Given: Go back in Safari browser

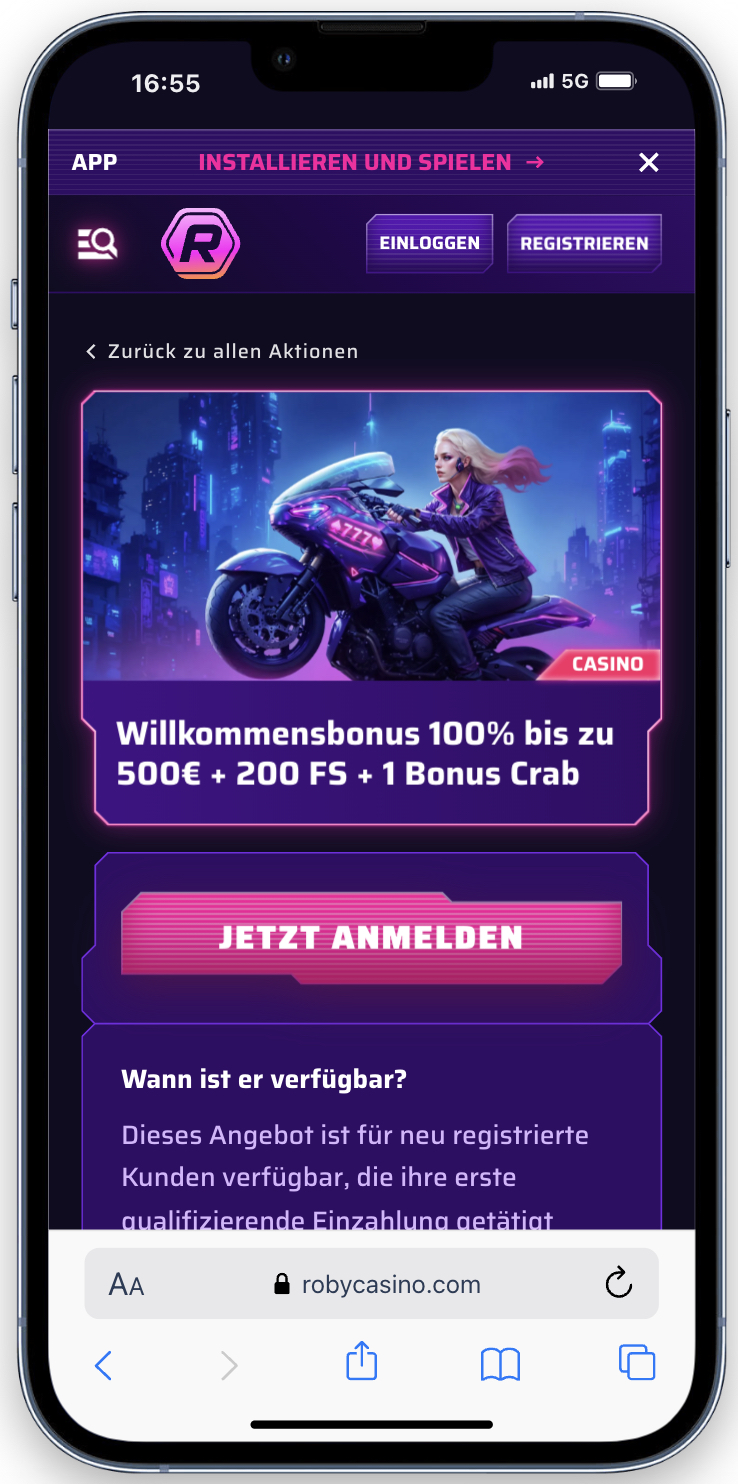Looking at the screenshot, I should (x=102, y=1364).
